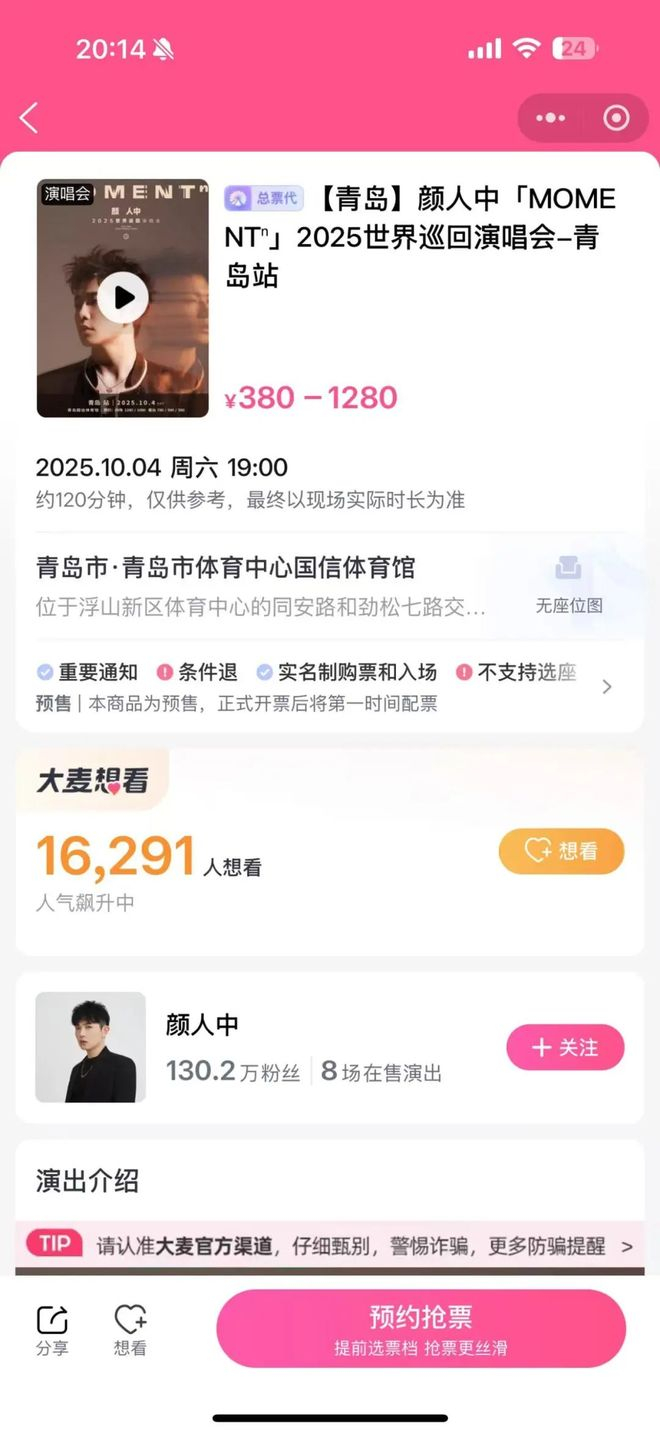Open the three-dot mini program menu
Viewport: 660px width, 1434px height.
[x=550, y=118]
